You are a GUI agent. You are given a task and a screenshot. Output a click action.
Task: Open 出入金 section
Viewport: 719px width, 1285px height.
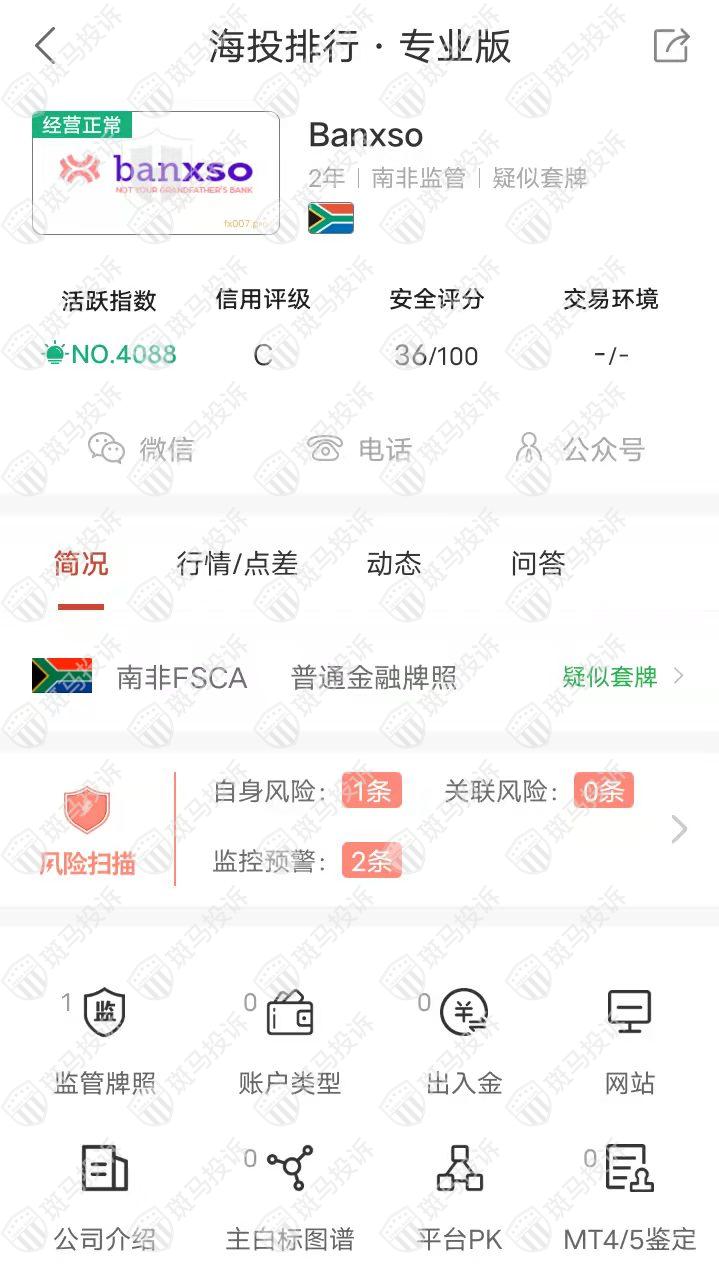pyautogui.click(x=464, y=1040)
